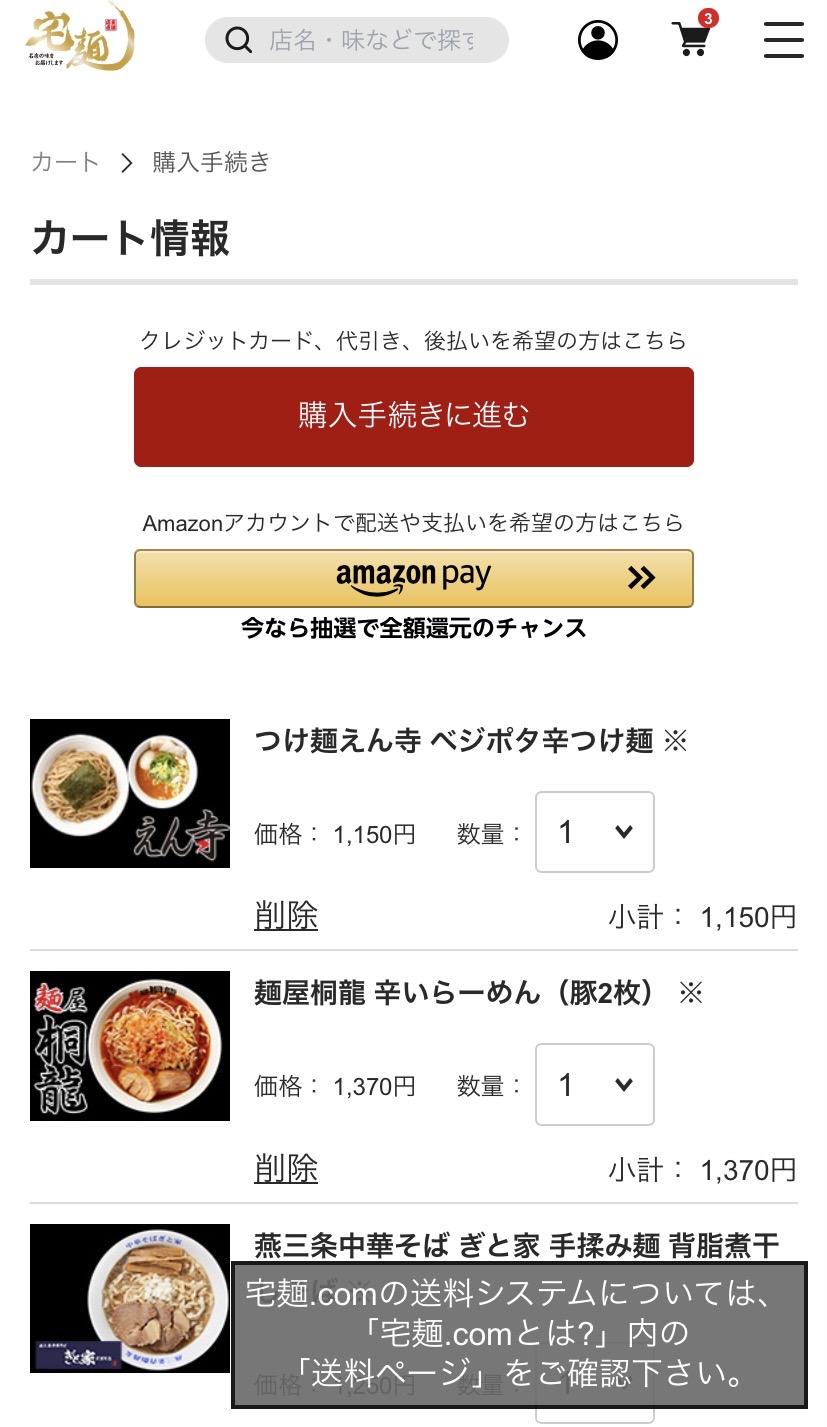Remove つけ麺えん寺 with its 削除 link
Viewport: 827px width, 1427px height.
tap(285, 916)
